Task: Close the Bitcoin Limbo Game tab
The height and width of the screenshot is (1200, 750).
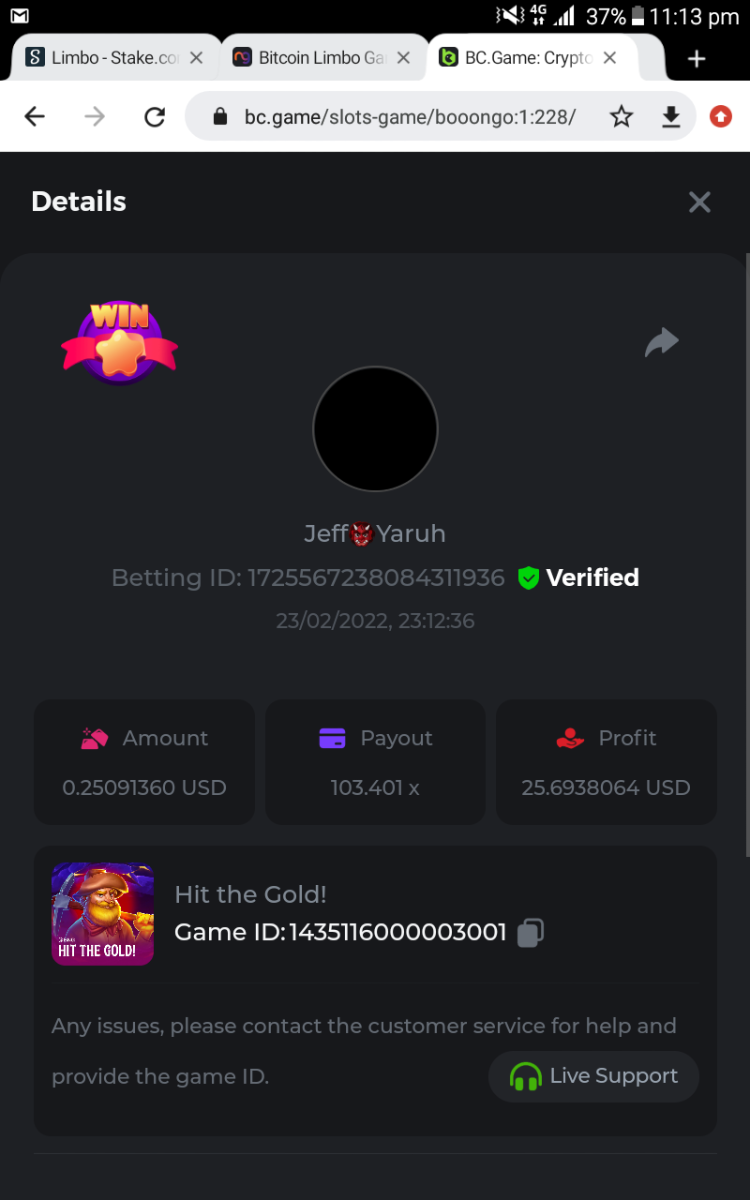Action: click(x=403, y=58)
